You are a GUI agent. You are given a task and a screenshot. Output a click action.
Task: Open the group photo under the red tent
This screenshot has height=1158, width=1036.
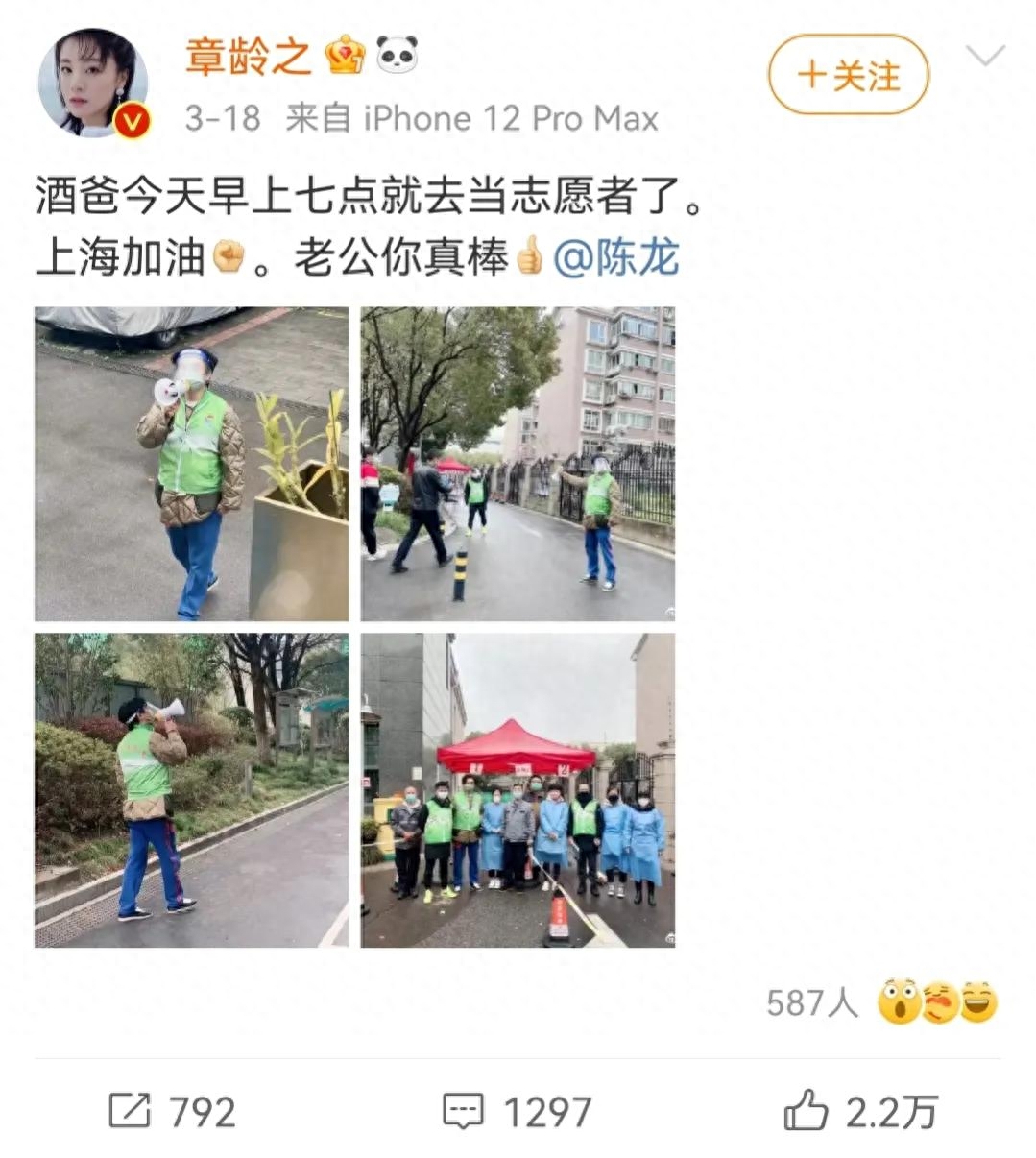(518, 789)
